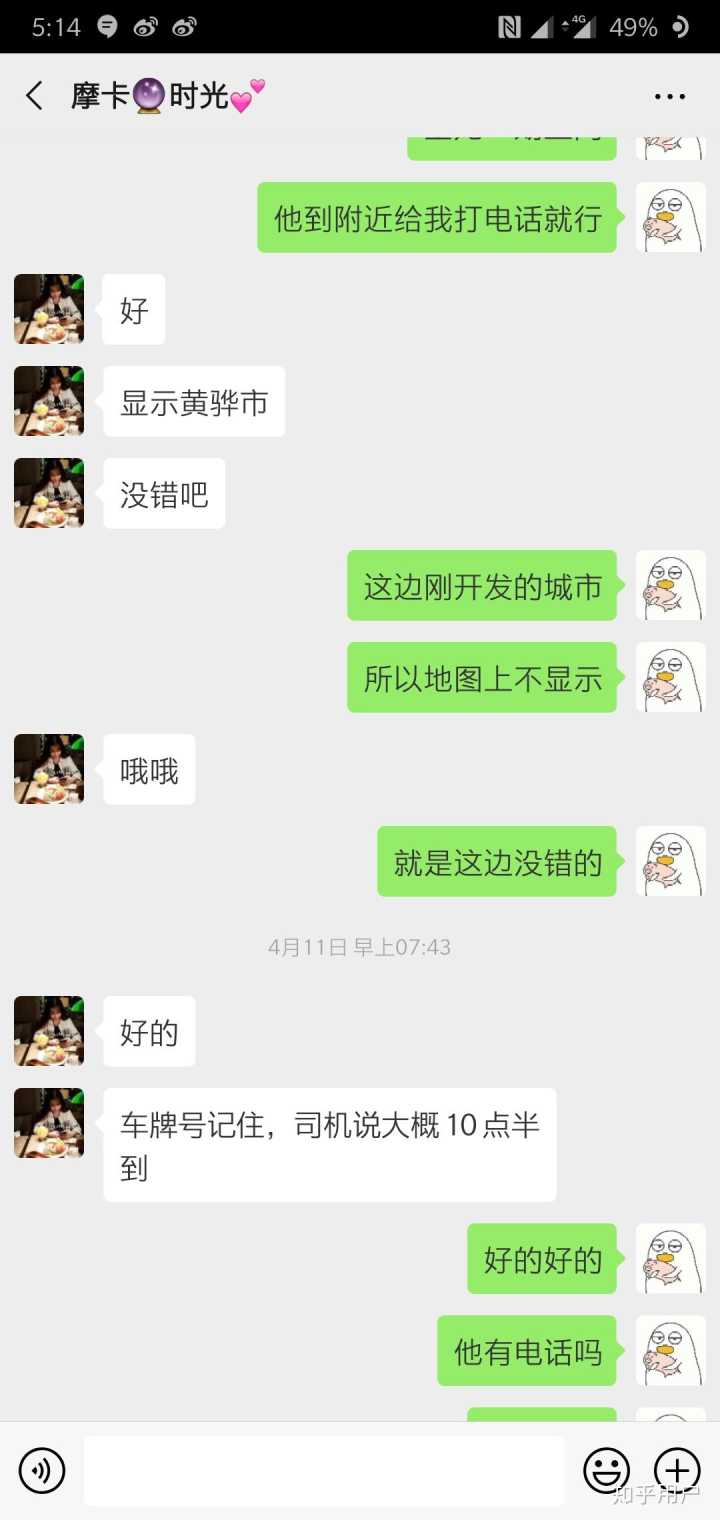Go back to the chat list
The height and width of the screenshot is (1520, 720).
click(x=35, y=96)
